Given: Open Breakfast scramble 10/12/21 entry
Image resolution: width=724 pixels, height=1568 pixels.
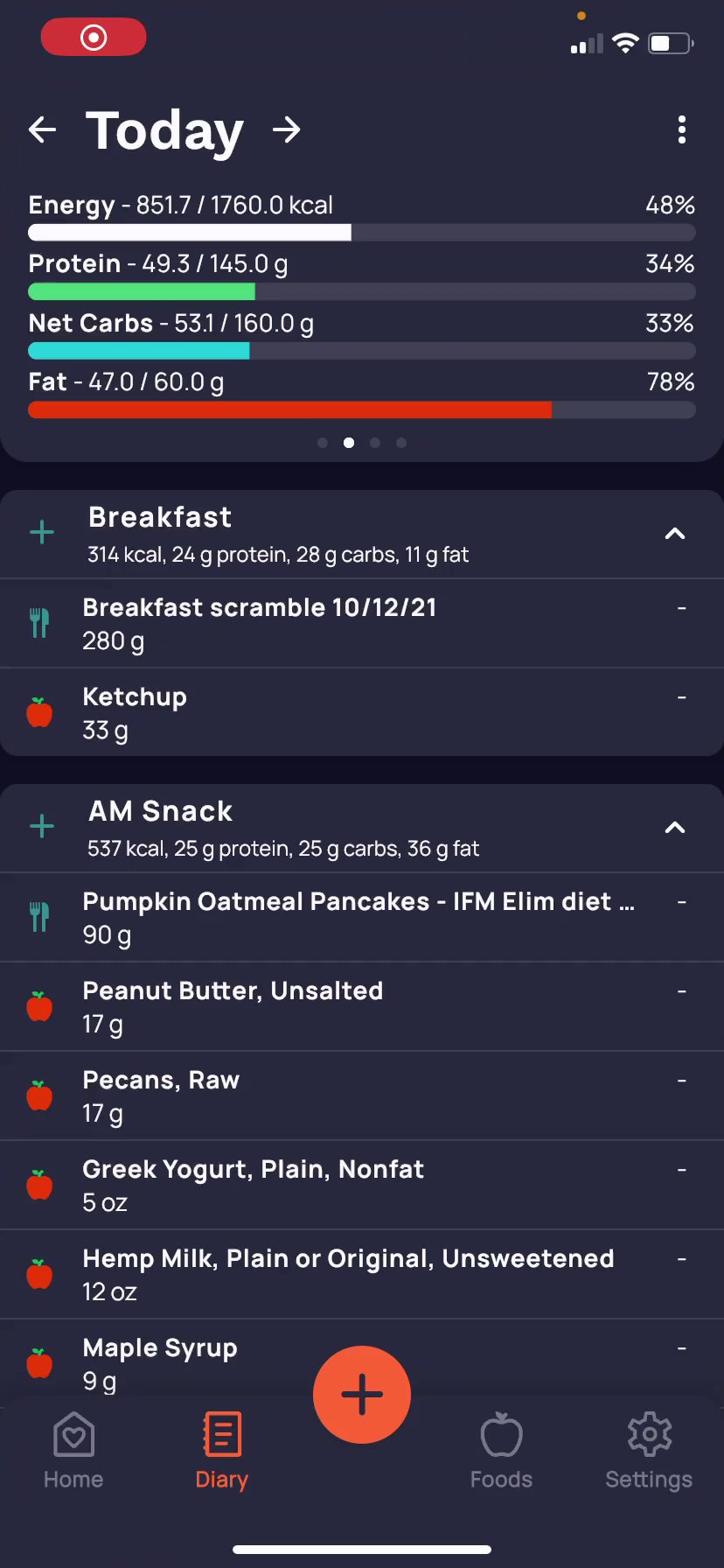Looking at the screenshot, I should coord(350,624).
